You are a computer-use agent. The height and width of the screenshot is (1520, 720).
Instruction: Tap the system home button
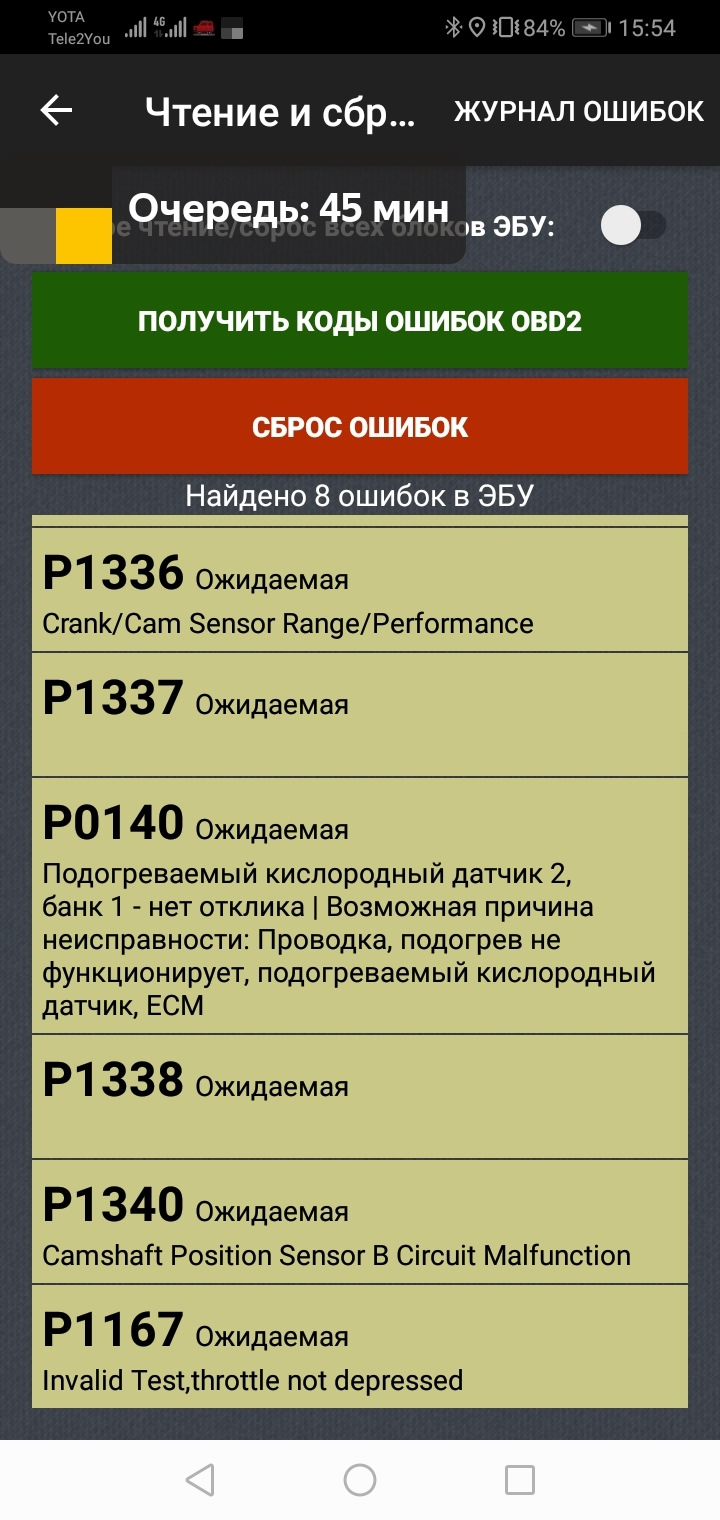pos(360,1480)
